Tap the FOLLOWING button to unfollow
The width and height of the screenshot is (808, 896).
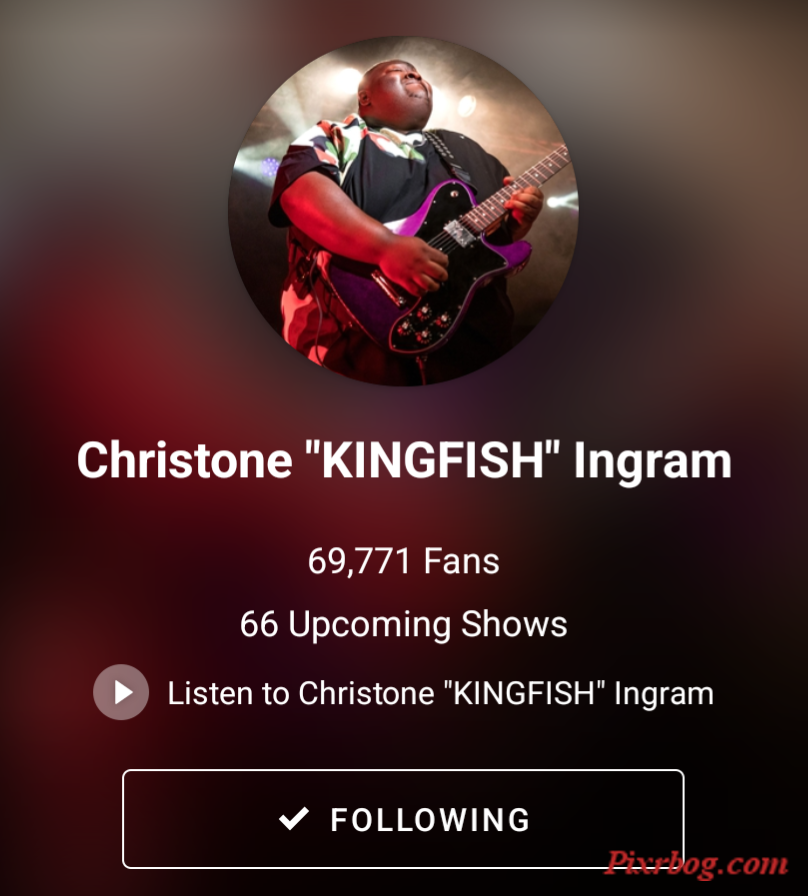403,819
